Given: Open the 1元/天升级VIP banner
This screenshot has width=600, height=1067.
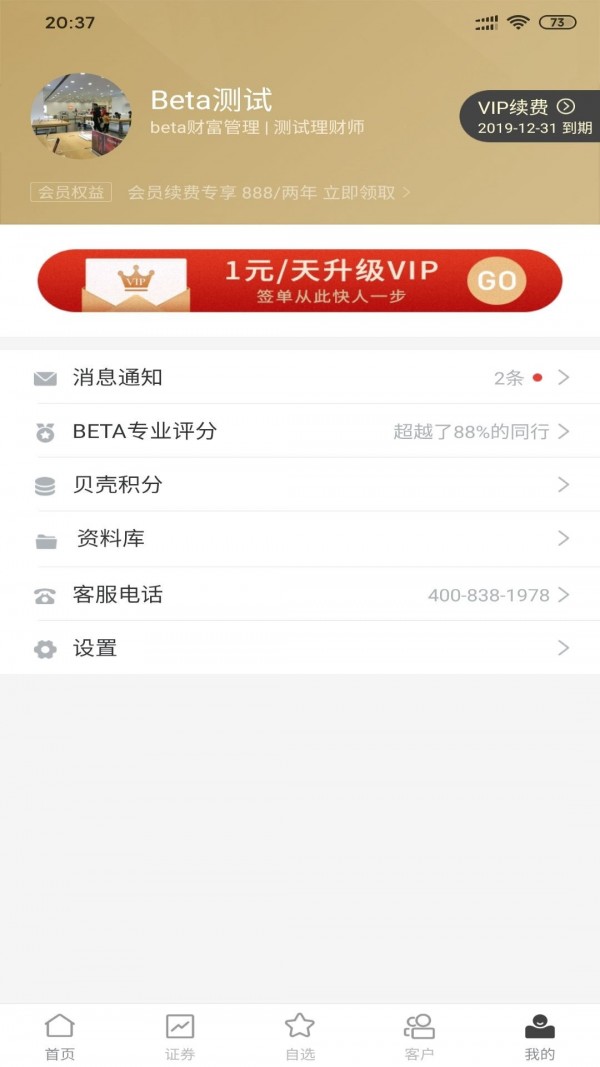Looking at the screenshot, I should tap(300, 281).
